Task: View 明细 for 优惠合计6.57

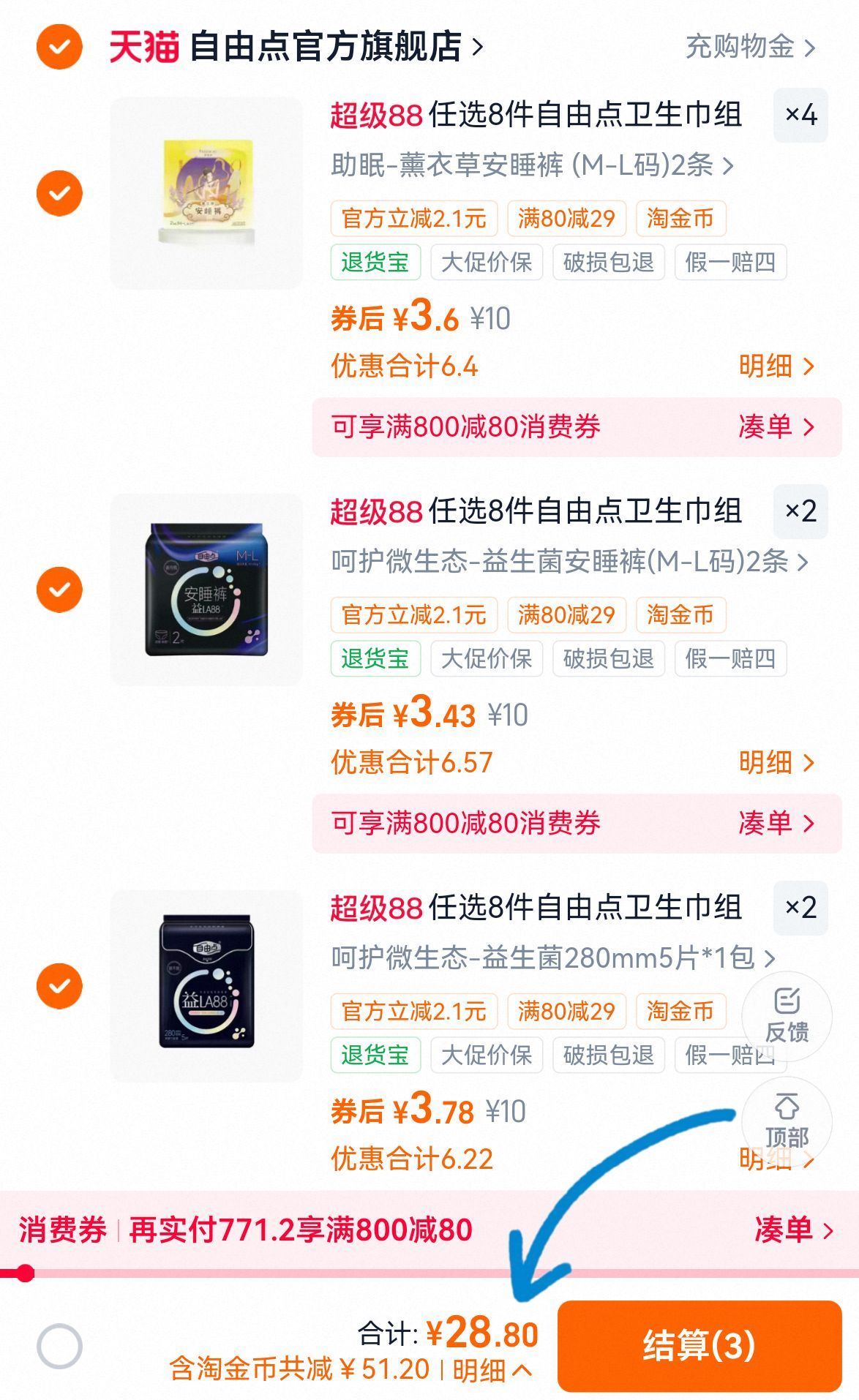Action: 776,762
